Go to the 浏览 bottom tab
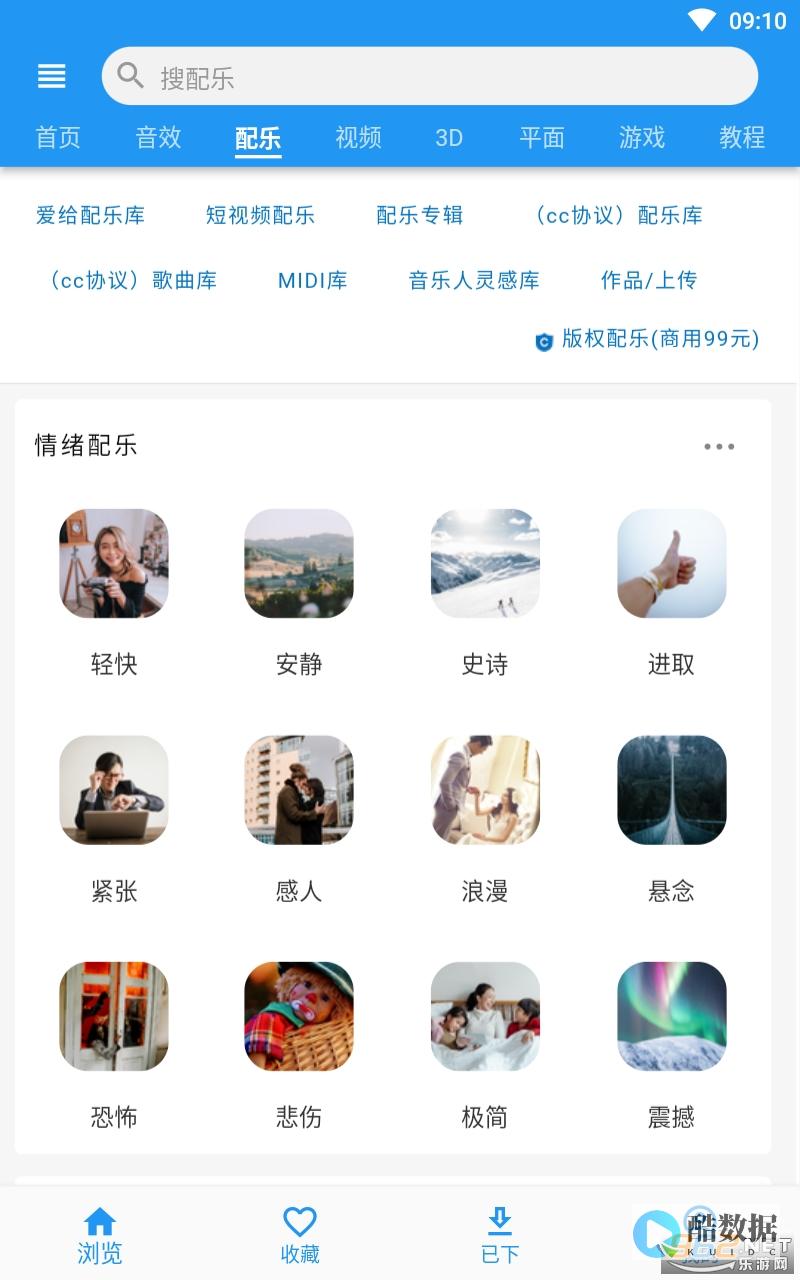Viewport: 800px width, 1280px height. [x=100, y=1234]
